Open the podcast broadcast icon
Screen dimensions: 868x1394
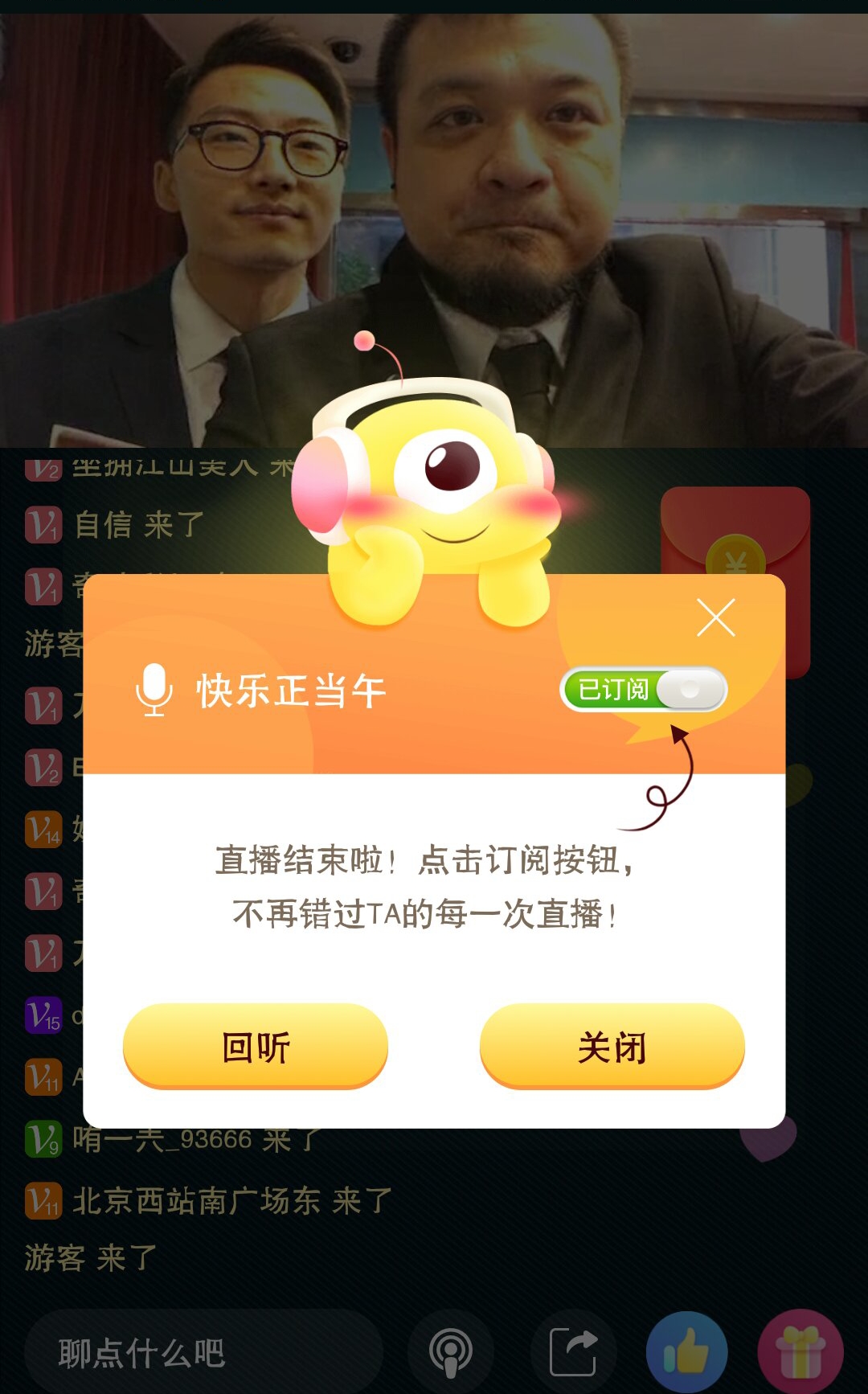pyautogui.click(x=451, y=1352)
